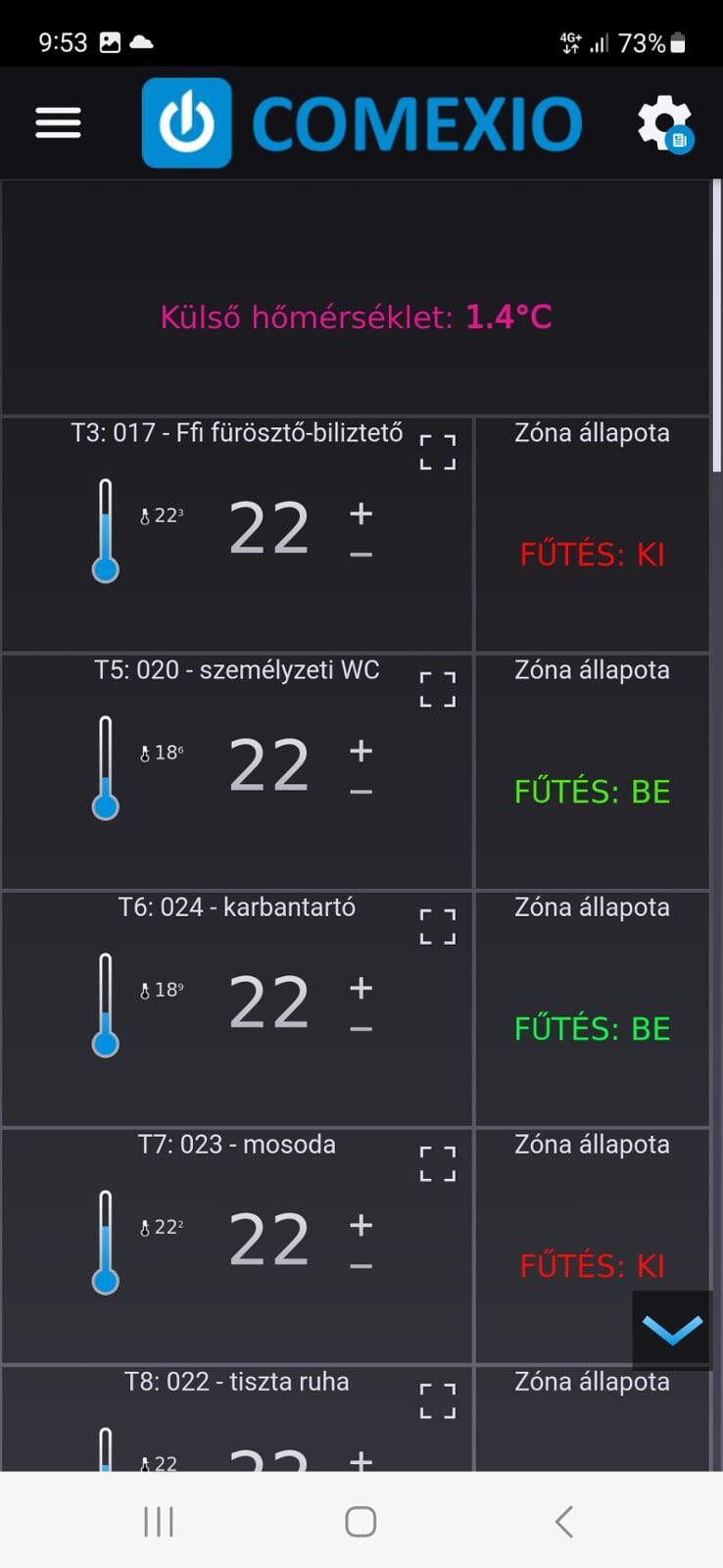This screenshot has height=1568, width=723.
Task: Increase T7 mosoda setpoint
Action: click(x=361, y=1225)
